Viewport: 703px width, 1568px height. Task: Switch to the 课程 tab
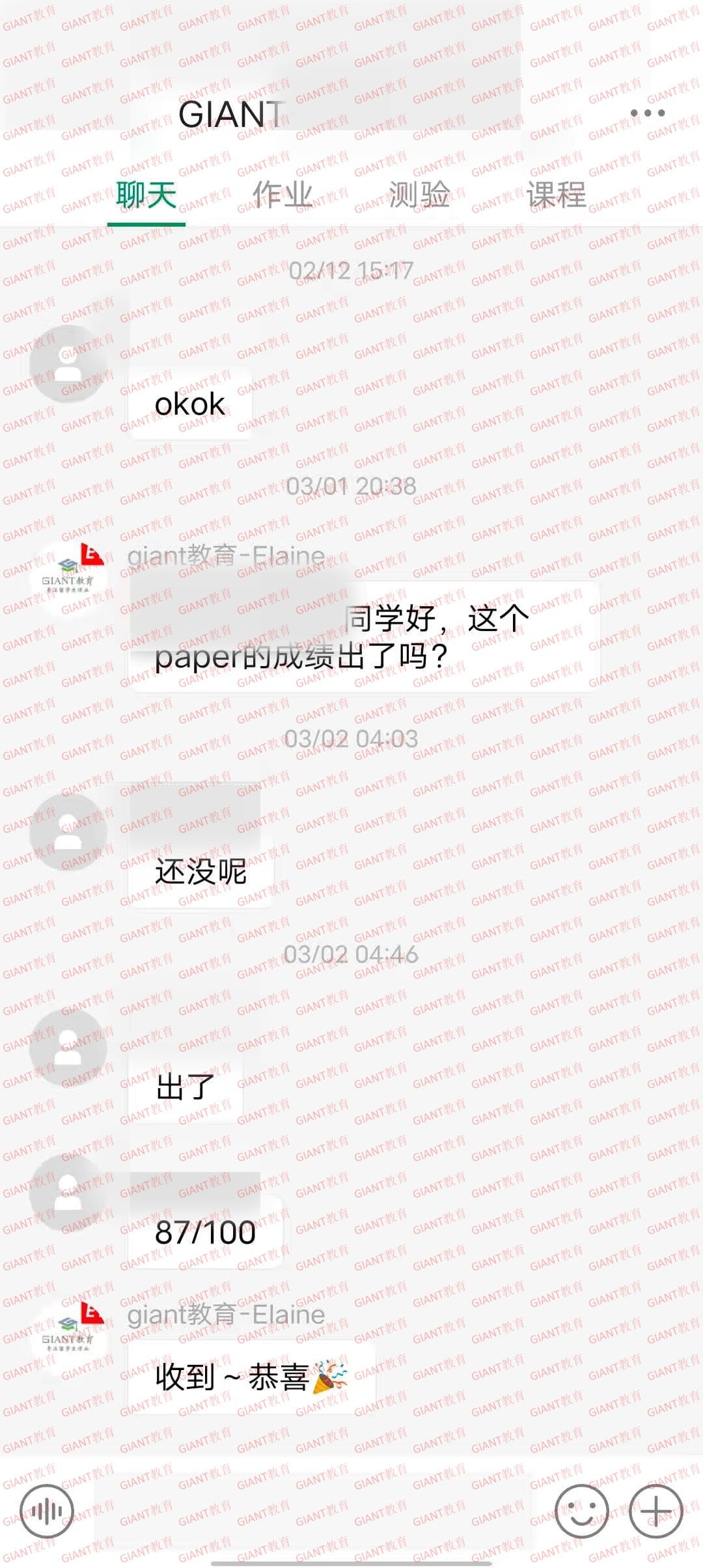coord(556,195)
